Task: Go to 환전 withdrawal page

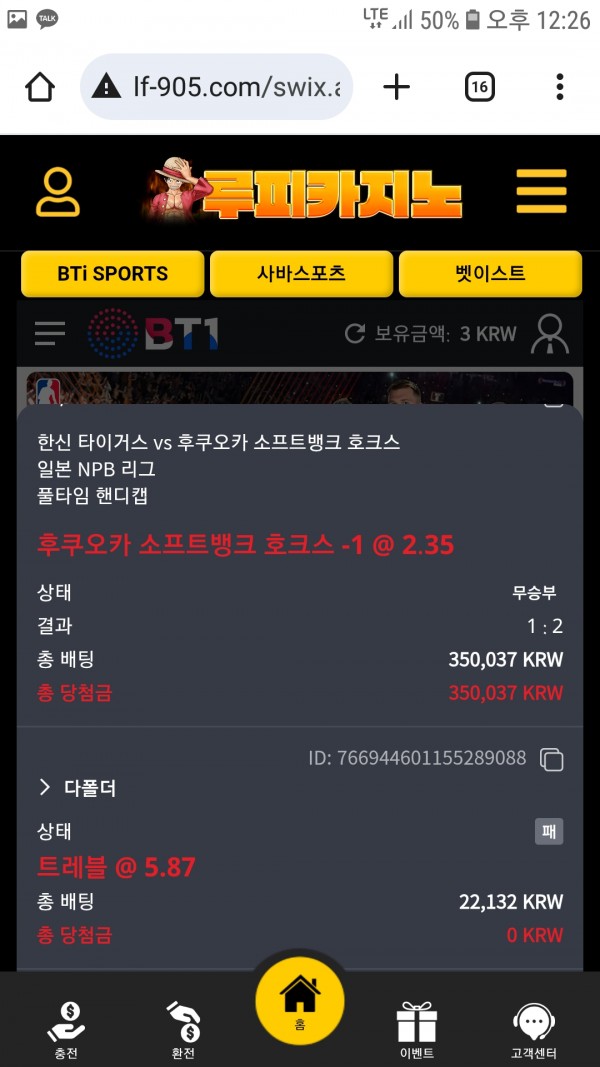Action: click(182, 1029)
